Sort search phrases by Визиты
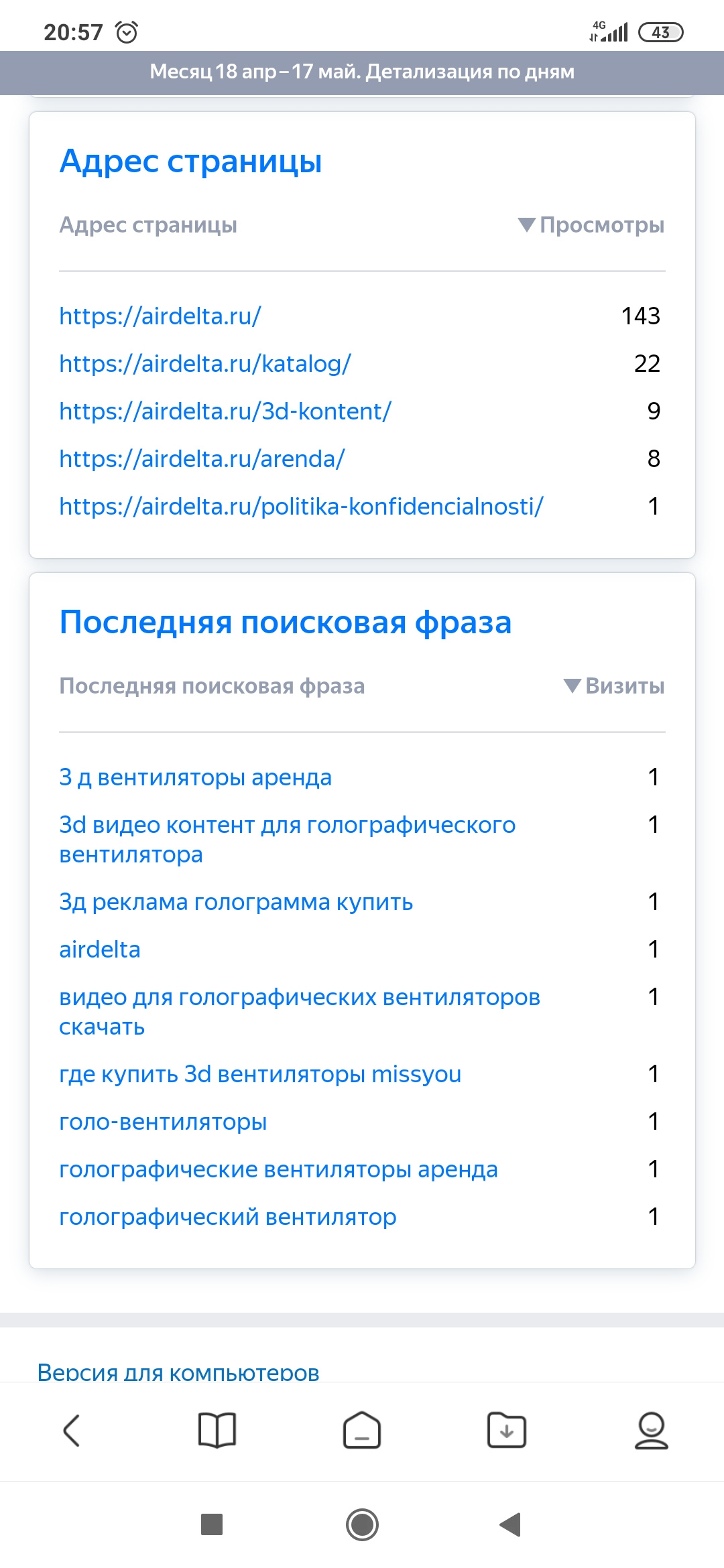 coord(614,686)
